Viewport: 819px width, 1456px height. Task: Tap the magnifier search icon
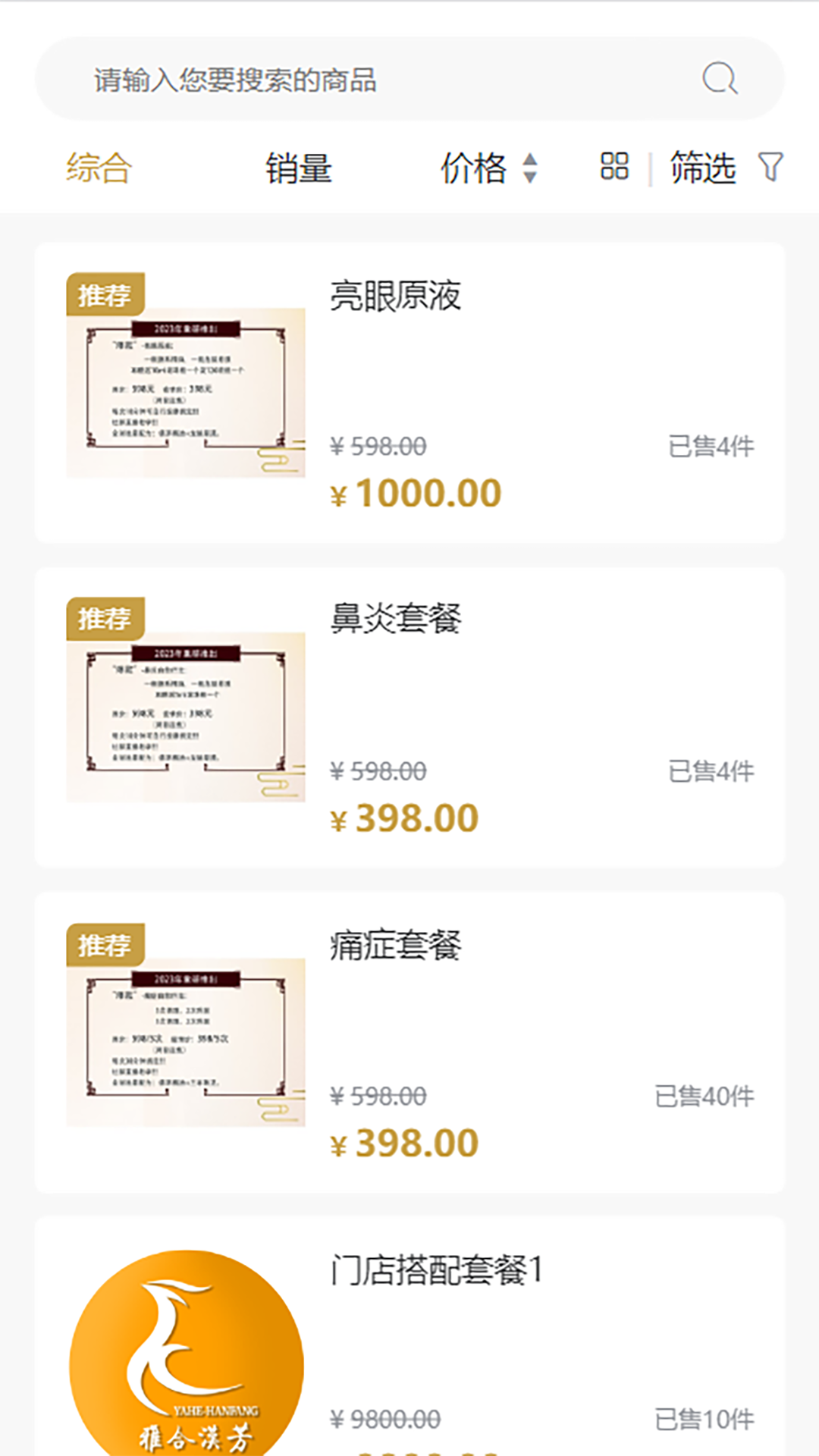tap(719, 79)
